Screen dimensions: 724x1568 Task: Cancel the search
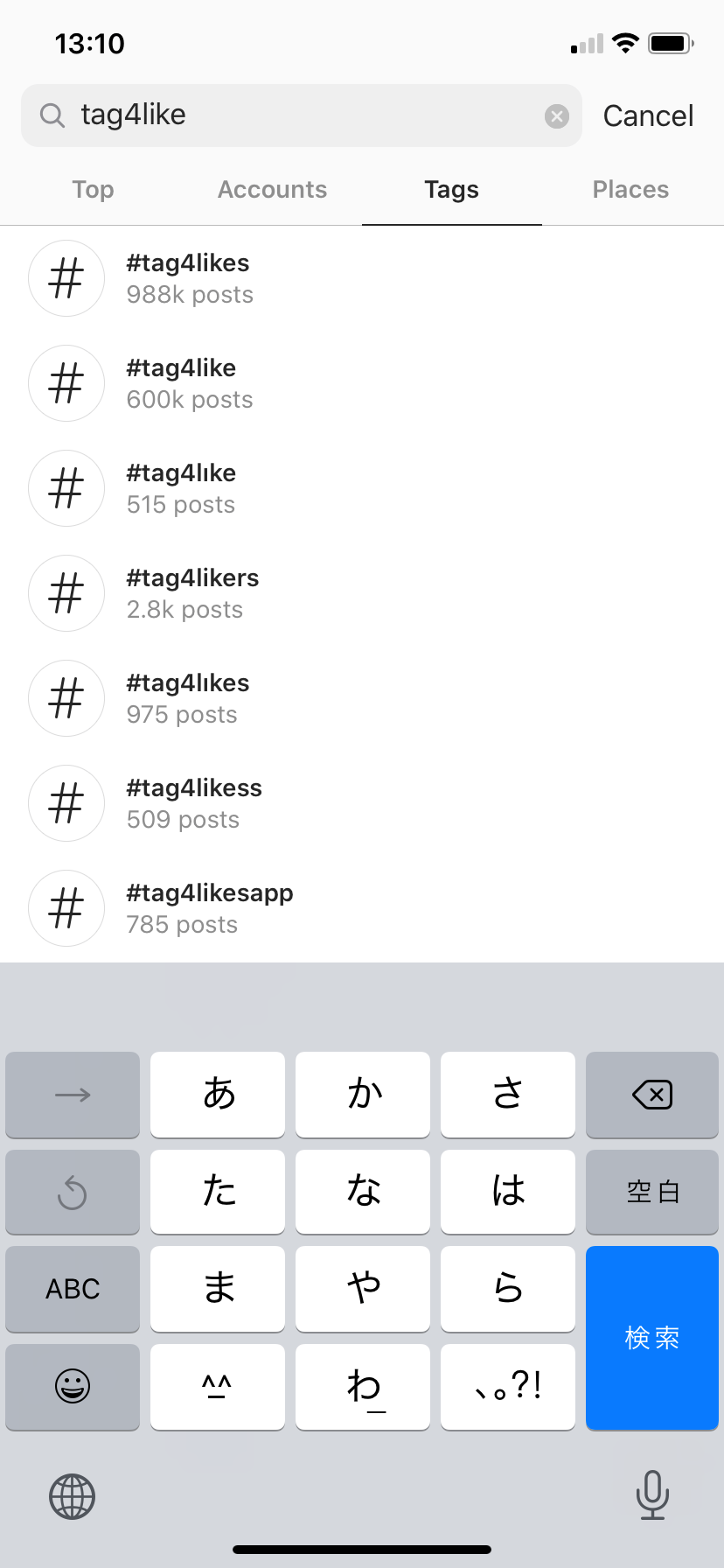click(648, 115)
